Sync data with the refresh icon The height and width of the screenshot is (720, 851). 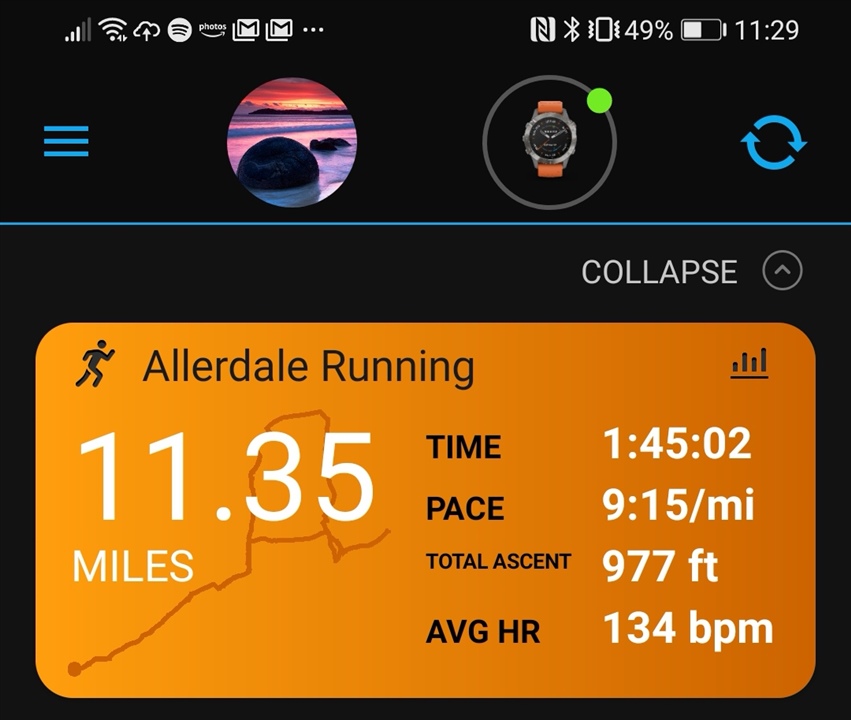tap(773, 142)
